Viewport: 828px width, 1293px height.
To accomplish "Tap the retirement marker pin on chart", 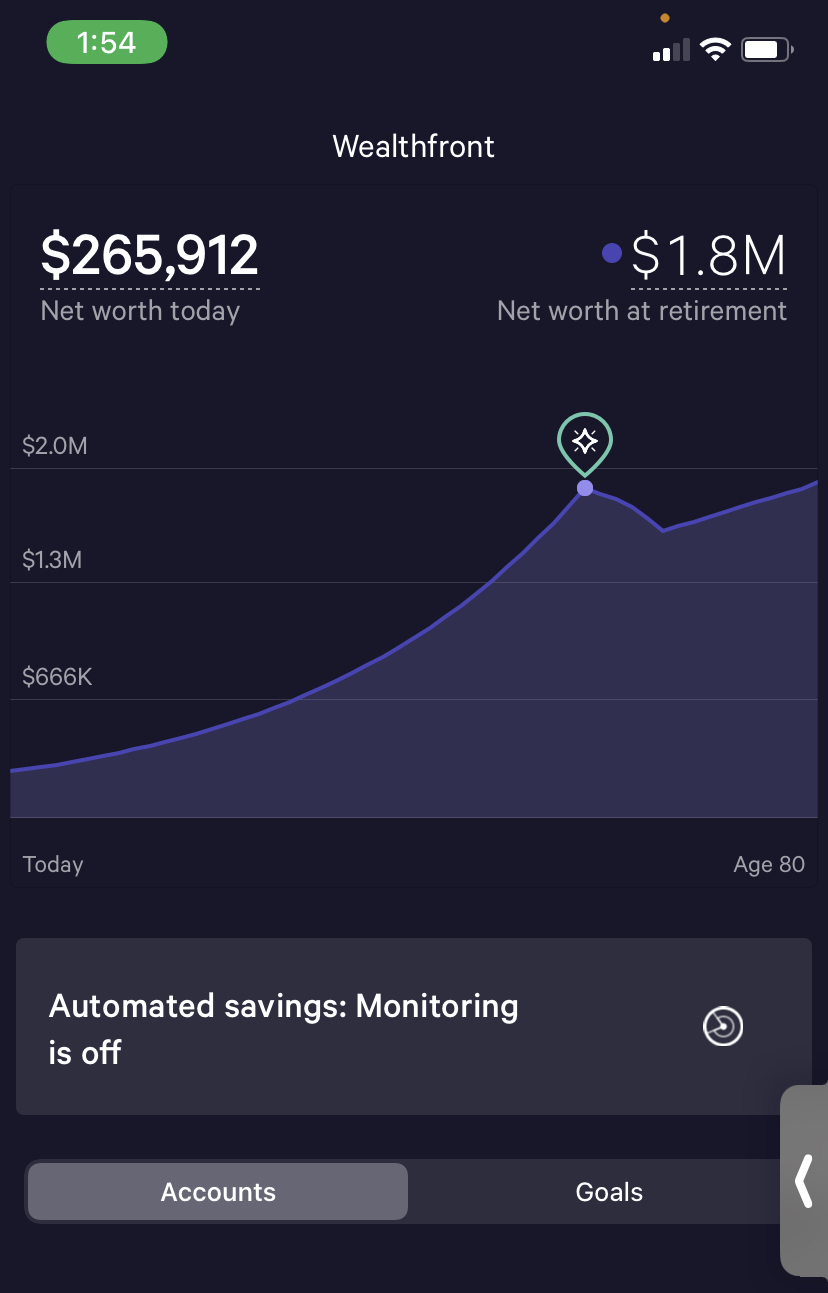I will click(x=585, y=443).
